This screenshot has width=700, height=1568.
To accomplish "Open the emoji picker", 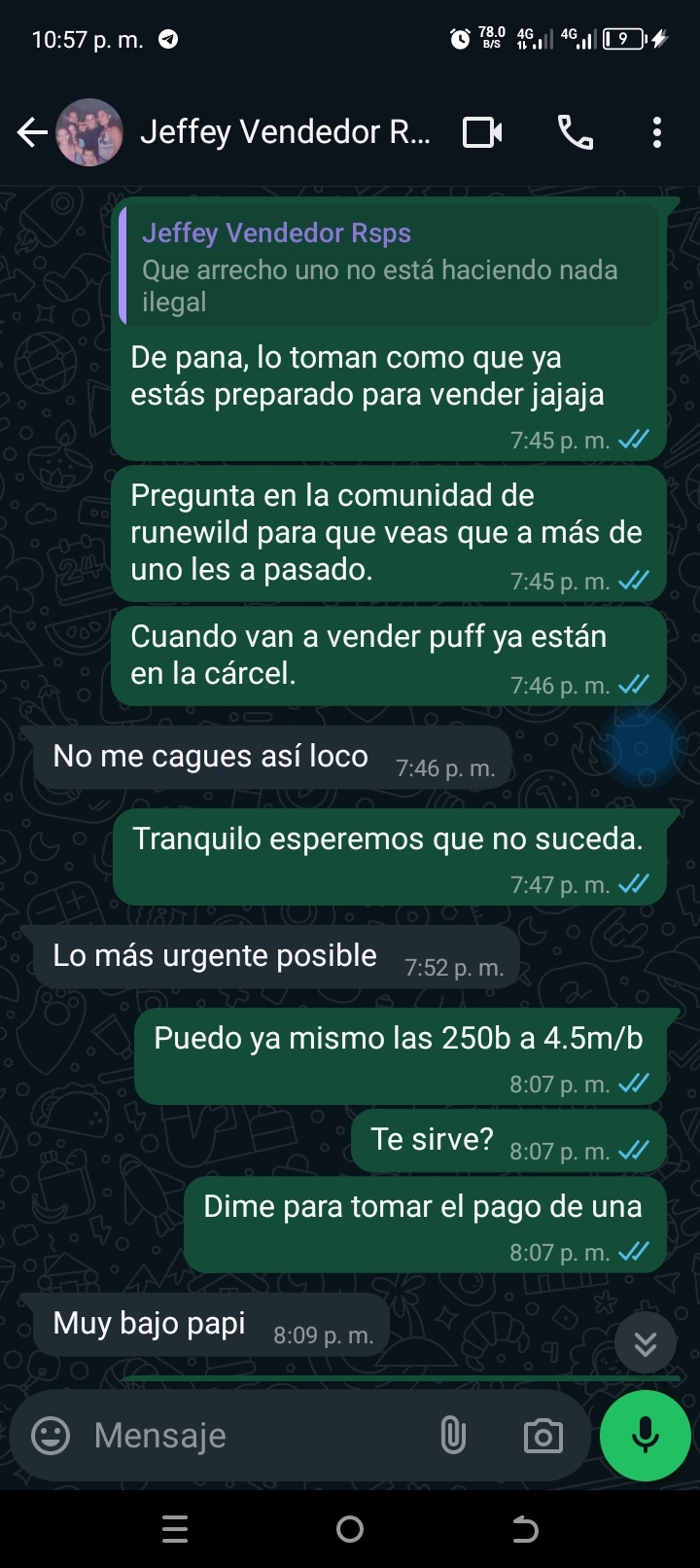I will pyautogui.click(x=51, y=1436).
